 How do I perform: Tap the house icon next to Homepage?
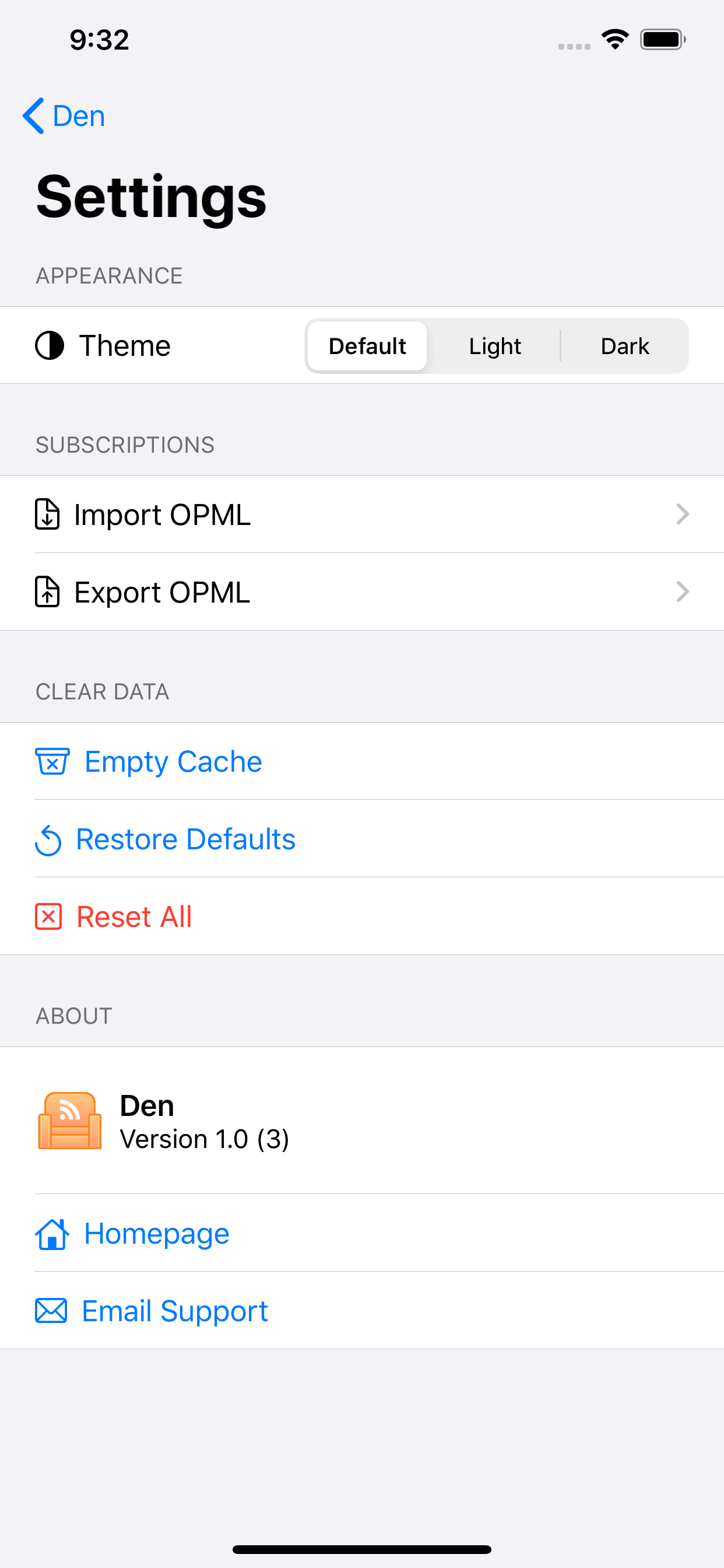coord(52,1233)
